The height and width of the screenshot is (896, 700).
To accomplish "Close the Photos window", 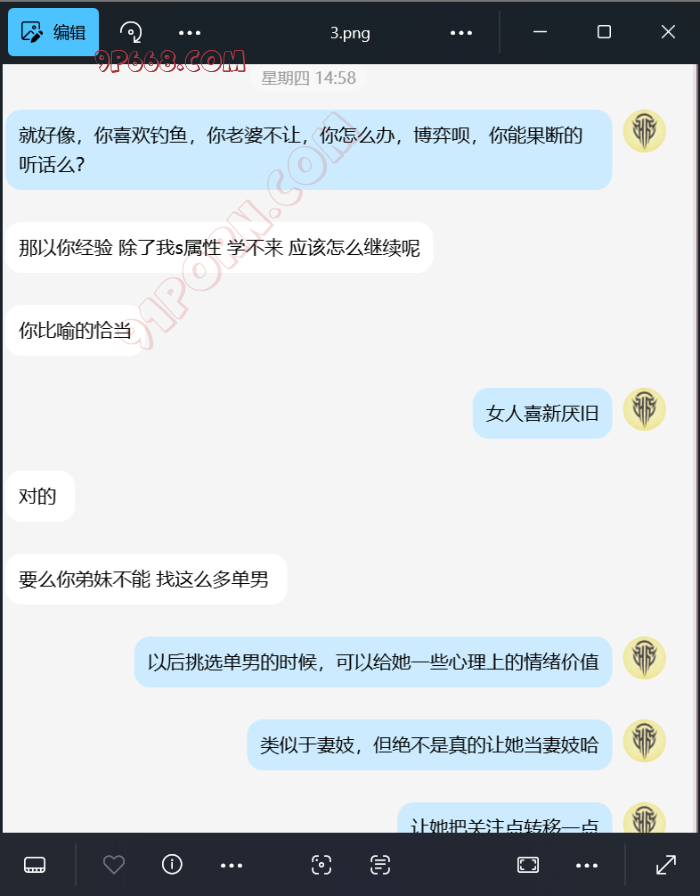I will (668, 32).
